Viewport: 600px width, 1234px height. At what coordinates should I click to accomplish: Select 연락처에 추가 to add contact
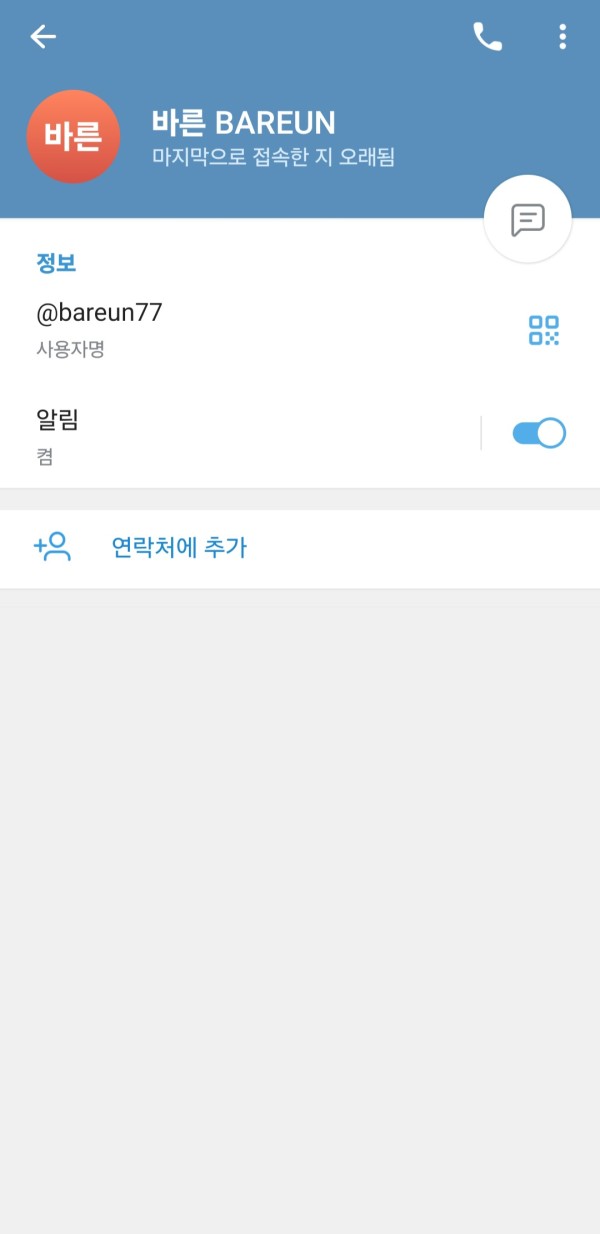point(179,547)
